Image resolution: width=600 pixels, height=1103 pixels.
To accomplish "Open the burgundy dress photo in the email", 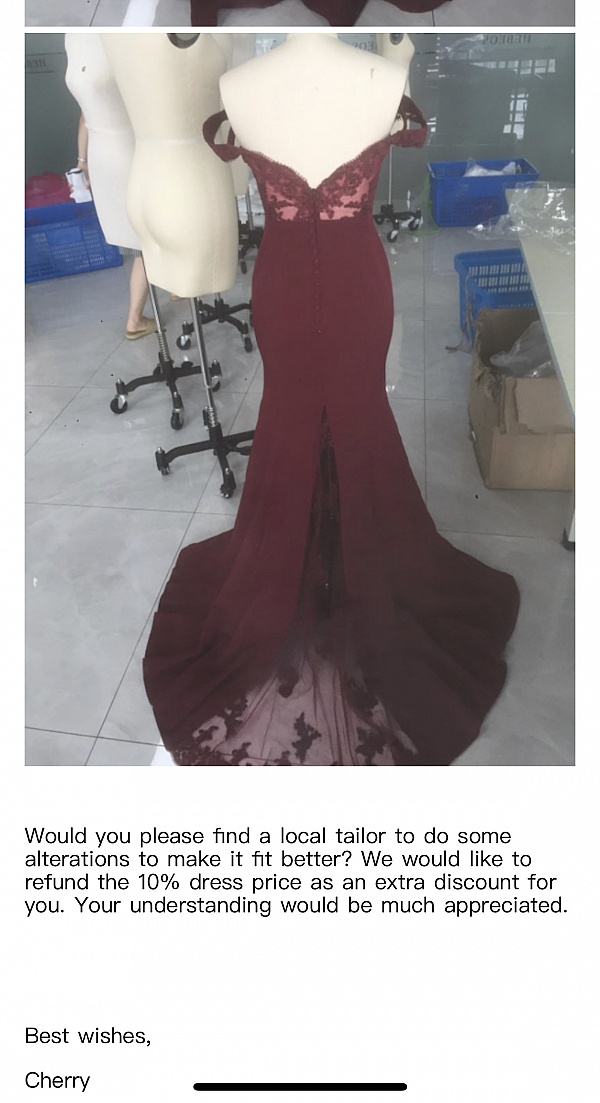I will [300, 400].
